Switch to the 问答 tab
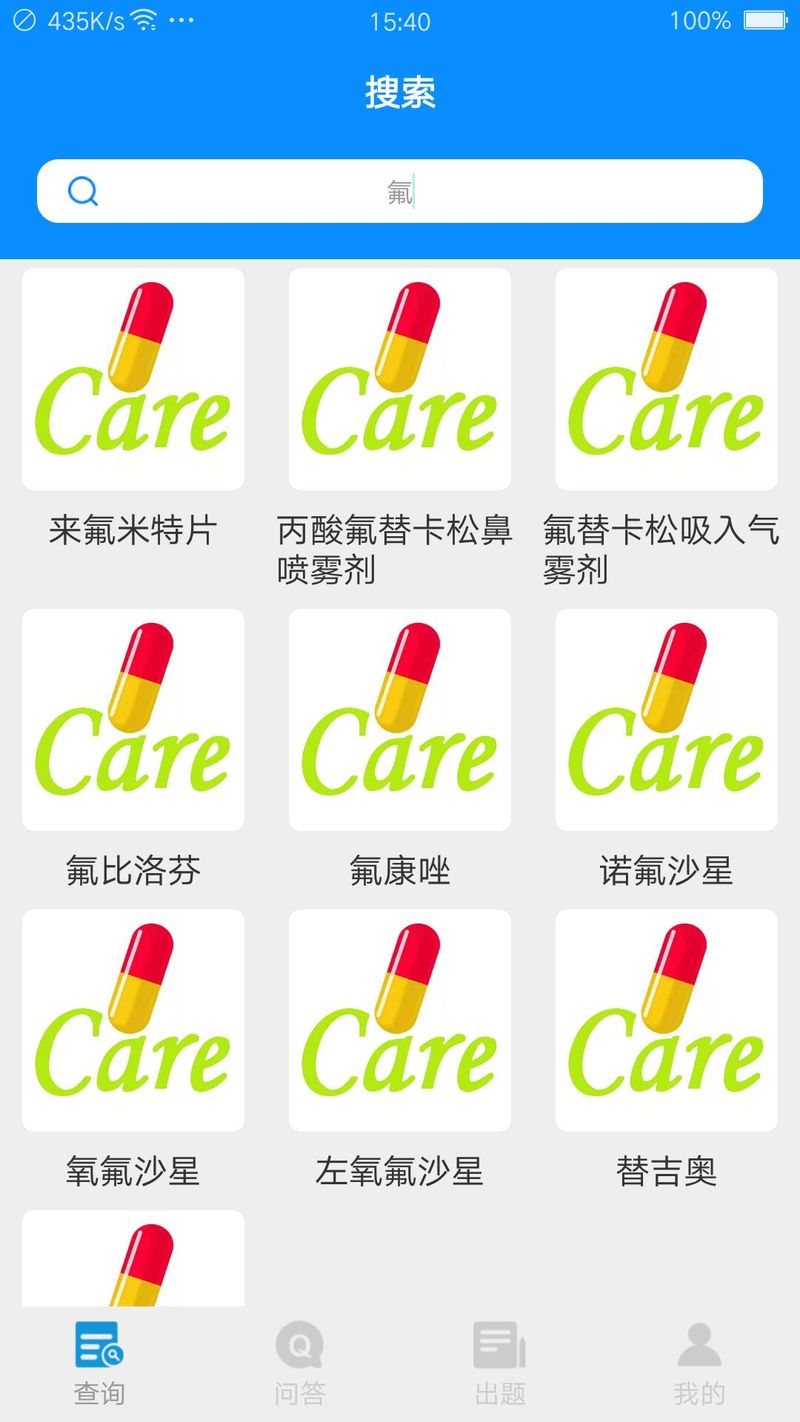Screen dimensions: 800x1422 (300, 1364)
